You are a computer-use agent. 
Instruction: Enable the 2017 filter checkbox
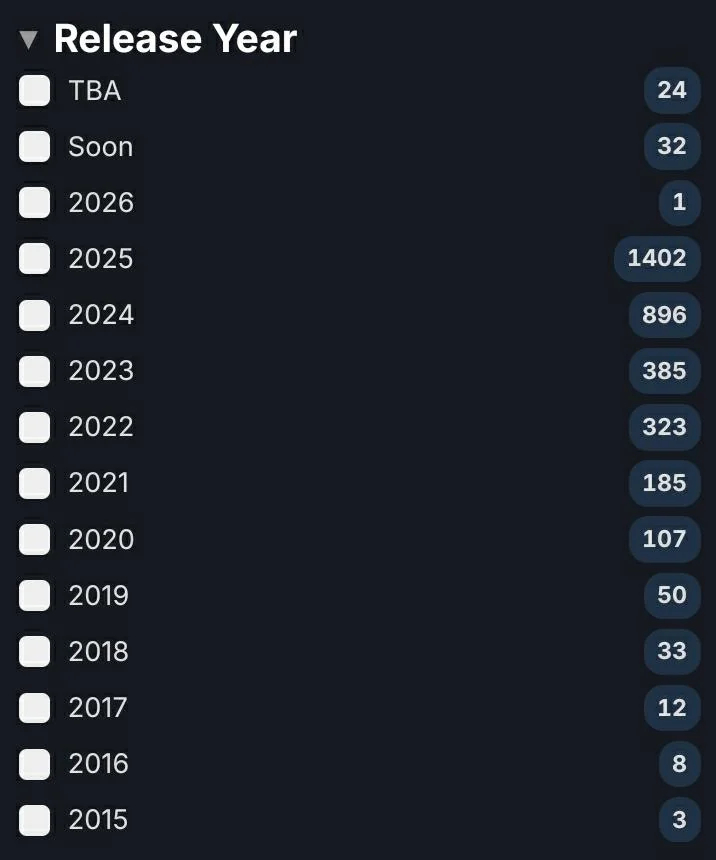35,707
